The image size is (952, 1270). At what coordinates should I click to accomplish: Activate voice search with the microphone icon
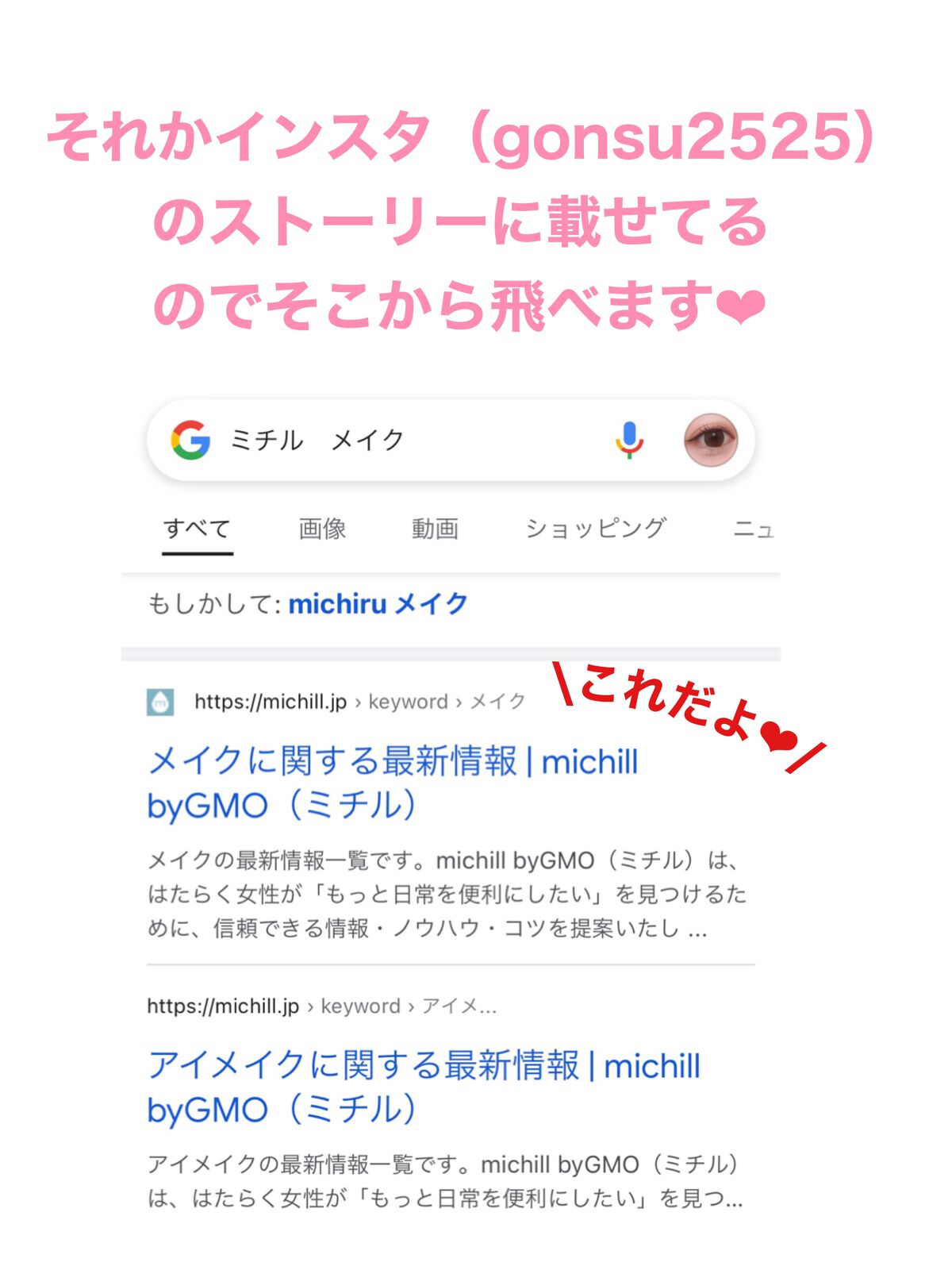pos(629,438)
